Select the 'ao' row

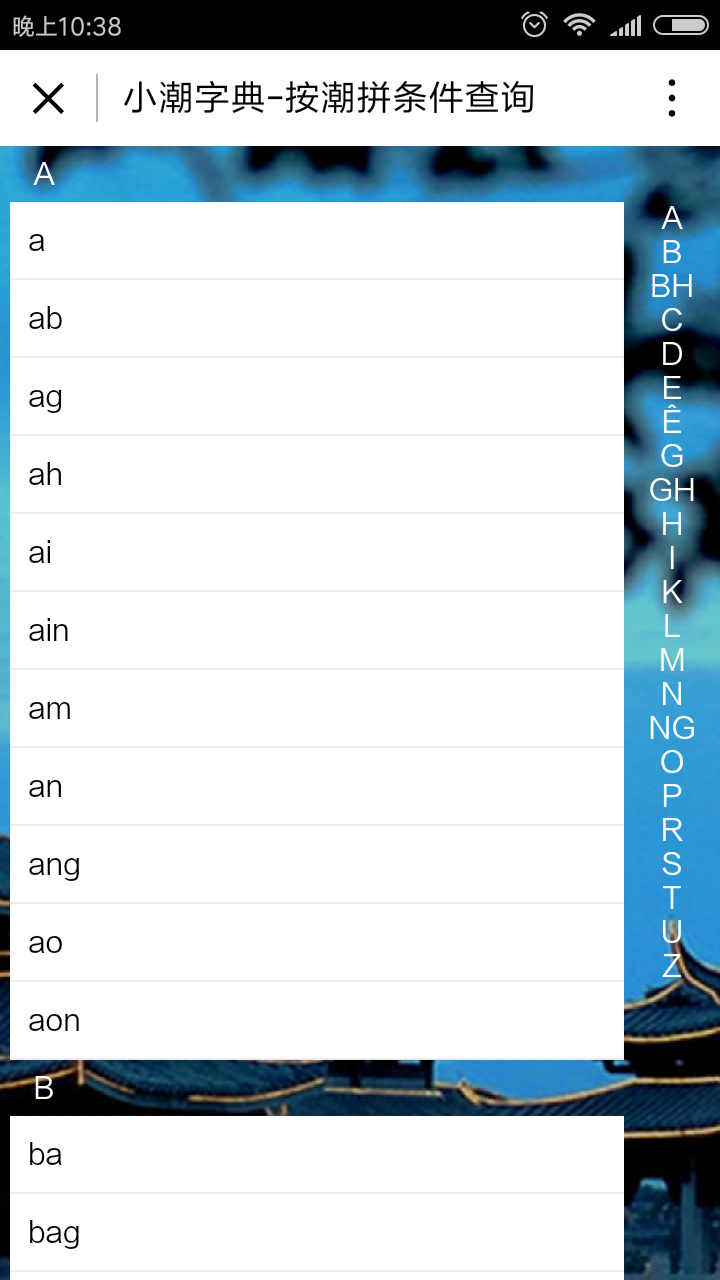[x=316, y=943]
